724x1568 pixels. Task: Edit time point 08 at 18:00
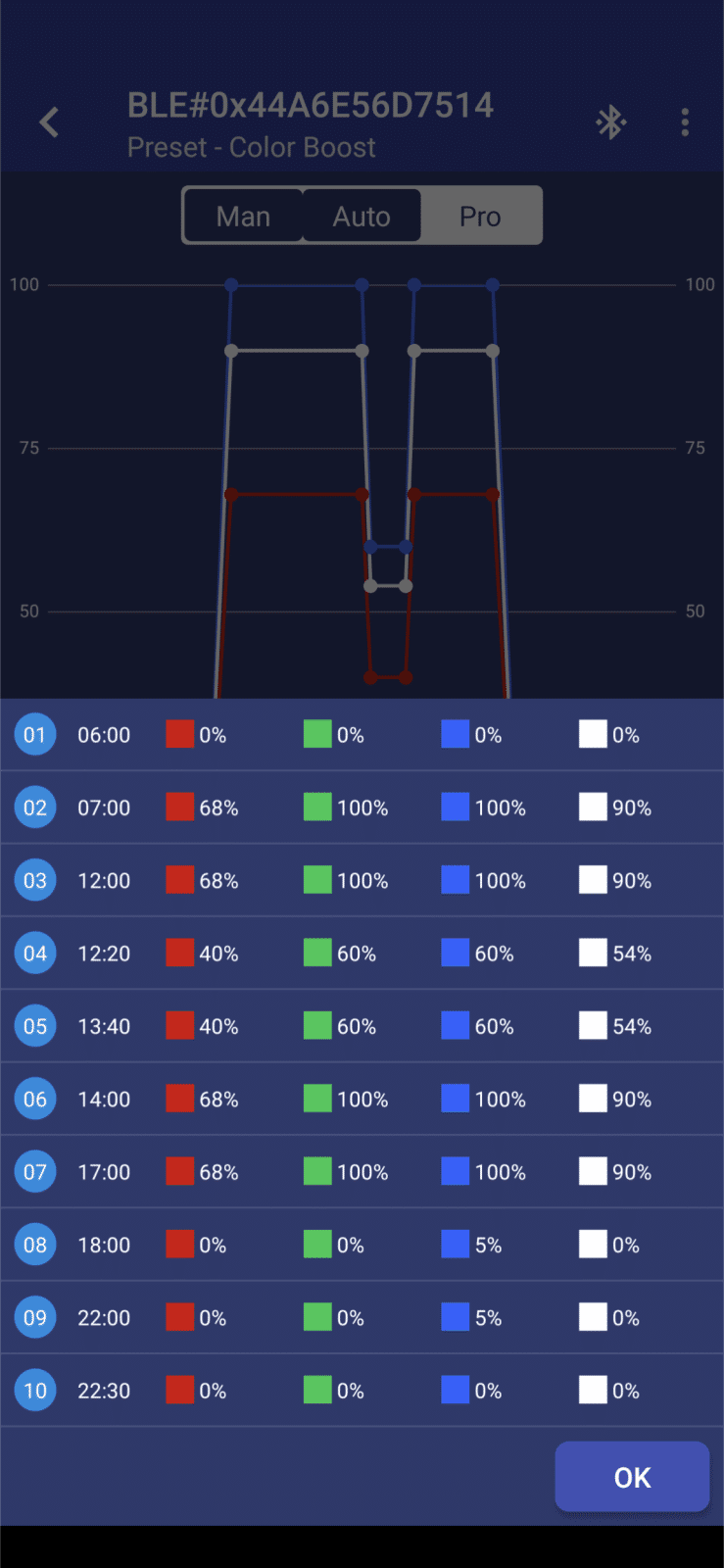[x=35, y=1245]
